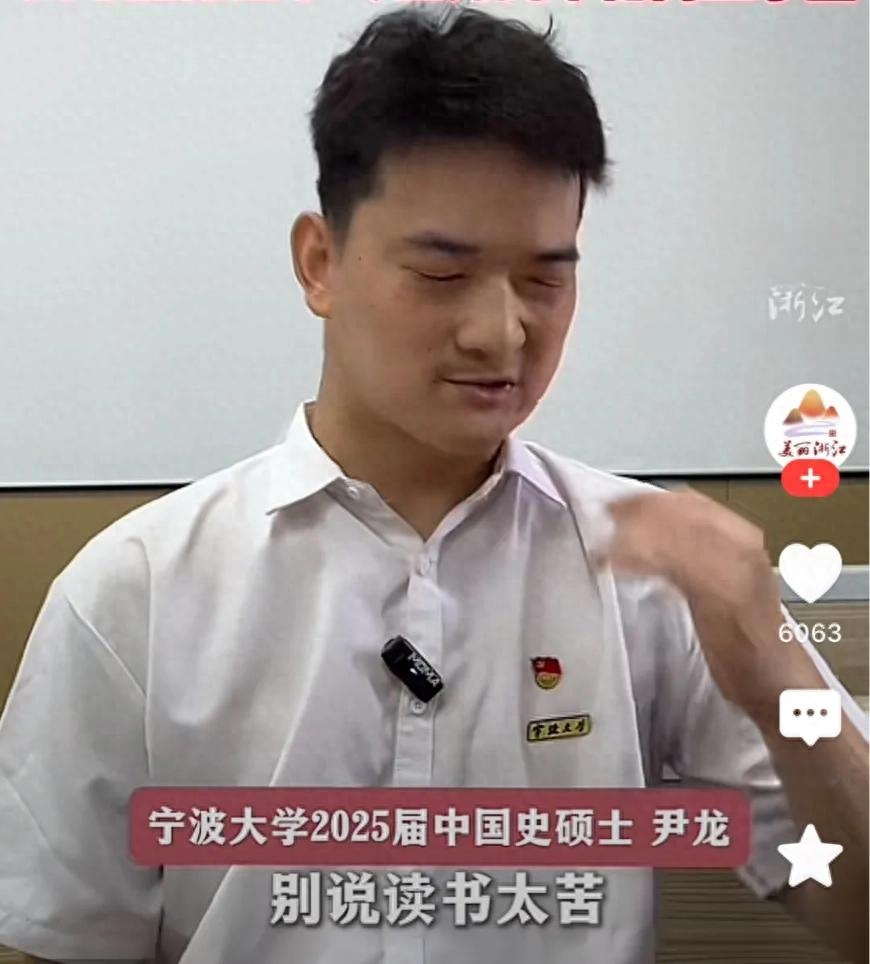The width and height of the screenshot is (870, 964).
Task: Like the video with the heart icon
Action: click(x=810, y=573)
